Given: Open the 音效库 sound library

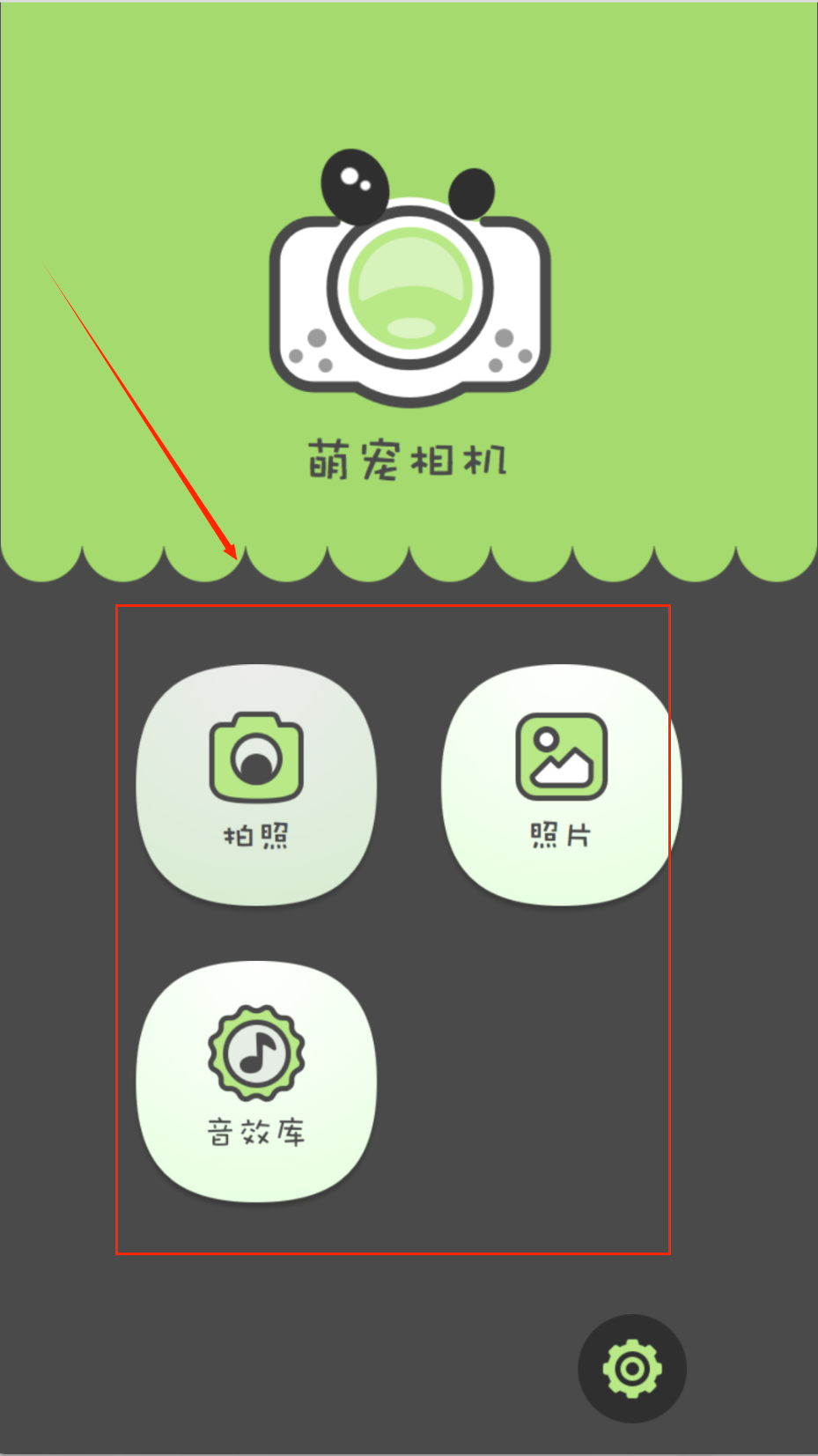Looking at the screenshot, I should pos(256,1080).
